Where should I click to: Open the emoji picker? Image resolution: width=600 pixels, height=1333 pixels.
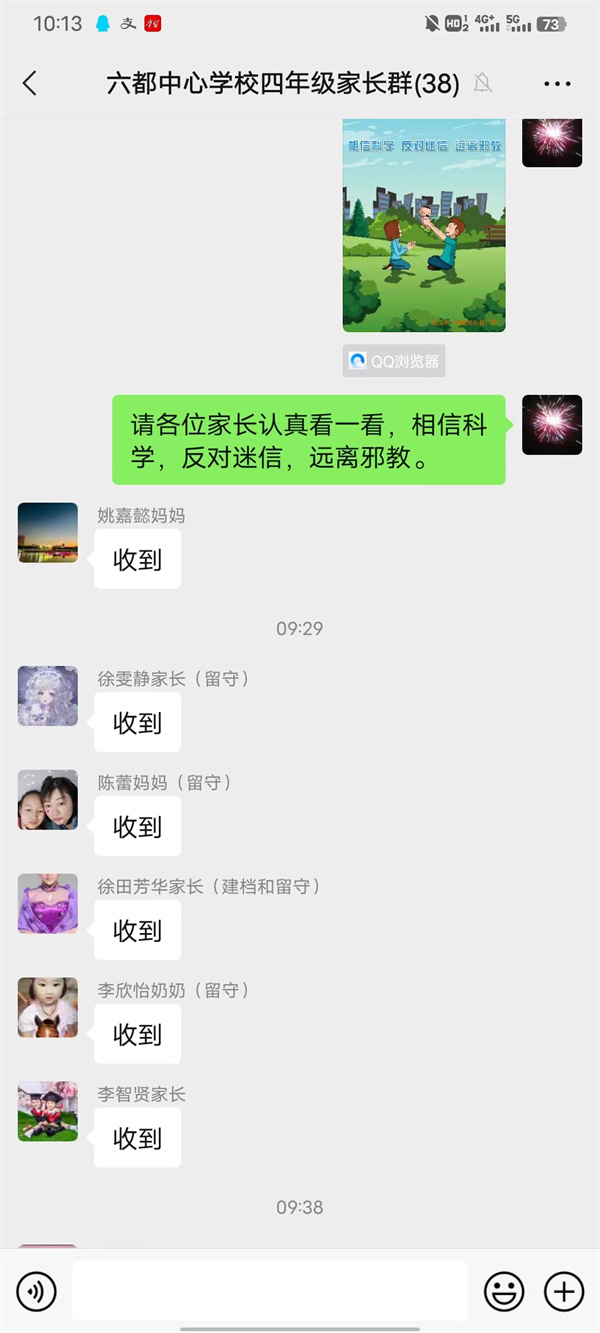(x=504, y=1292)
